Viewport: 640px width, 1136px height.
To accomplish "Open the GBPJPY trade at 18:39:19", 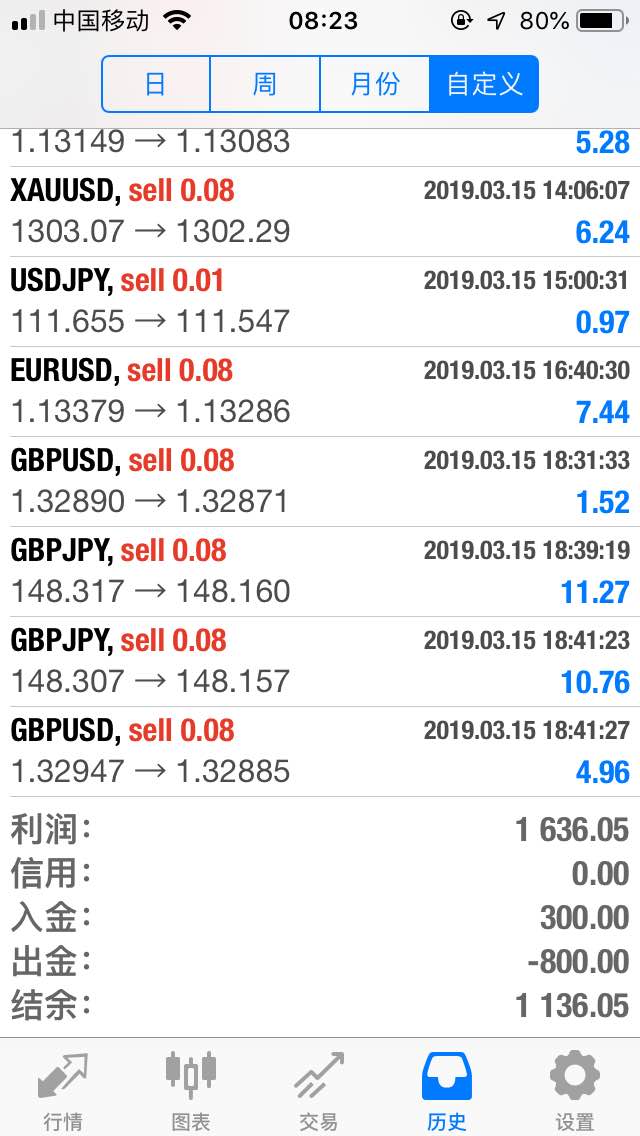I will point(320,571).
